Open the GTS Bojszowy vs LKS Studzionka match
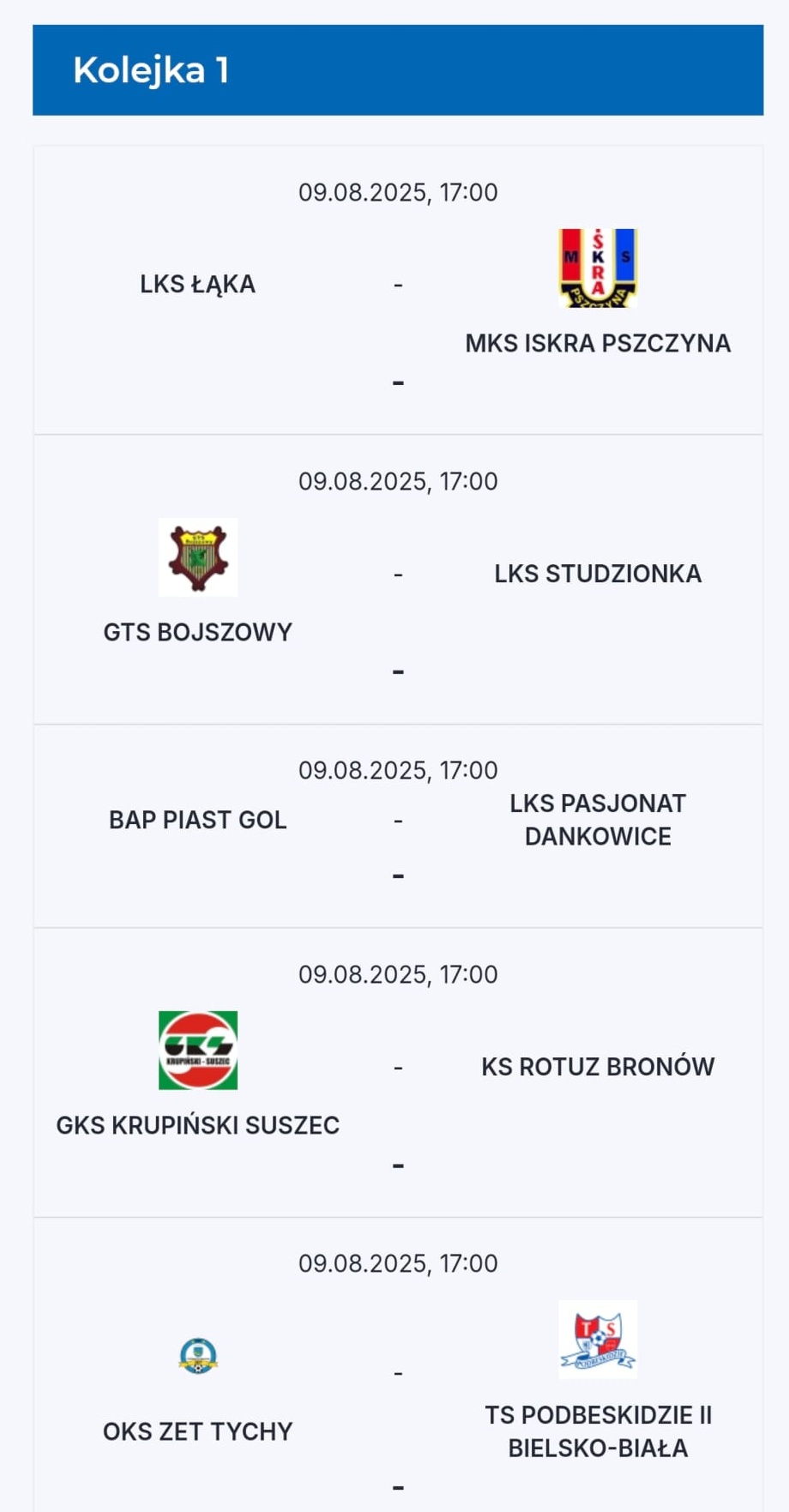 point(398,580)
